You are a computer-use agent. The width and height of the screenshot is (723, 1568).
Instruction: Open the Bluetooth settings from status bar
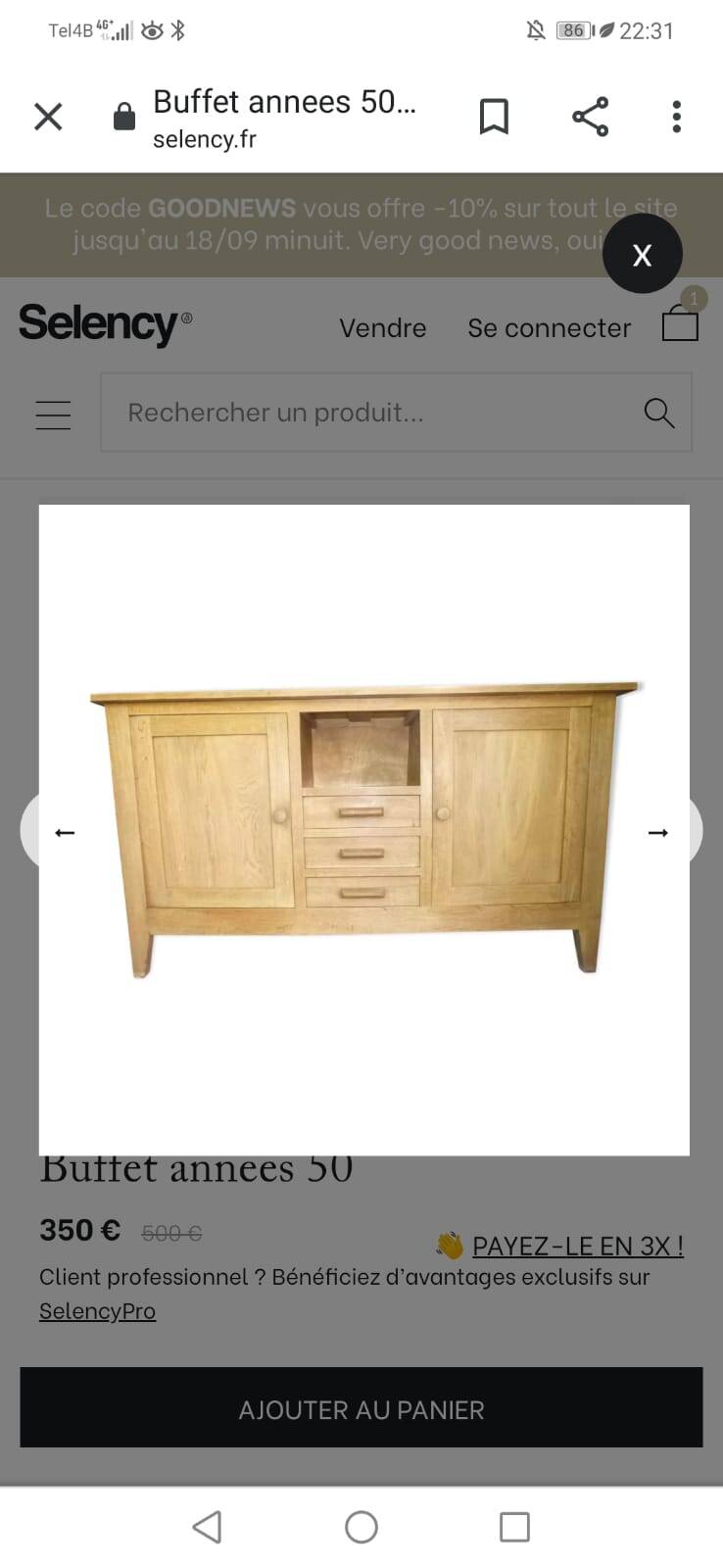tap(177, 30)
